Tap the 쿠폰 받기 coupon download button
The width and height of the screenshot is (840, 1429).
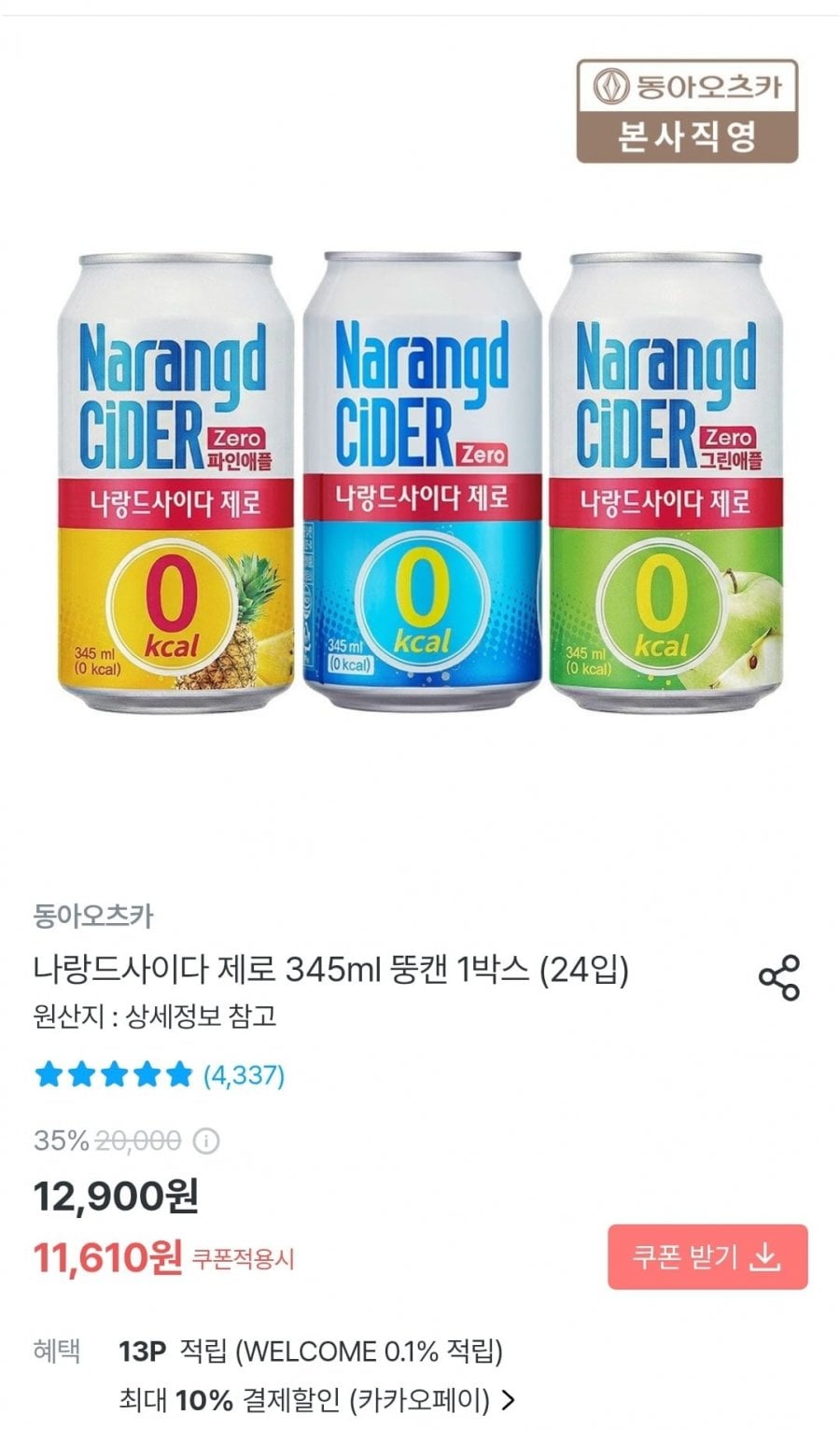707,1256
